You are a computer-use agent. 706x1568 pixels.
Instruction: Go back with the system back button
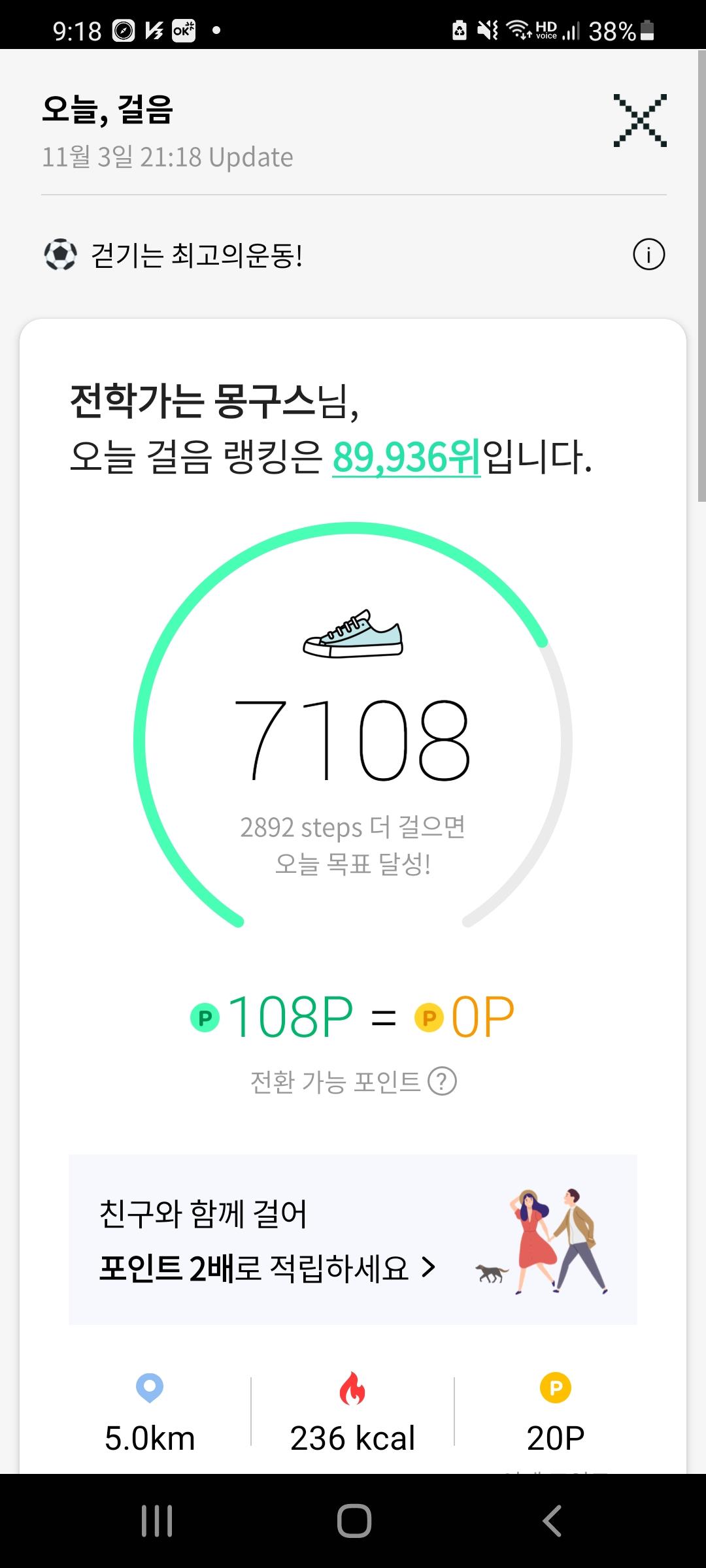[552, 1520]
